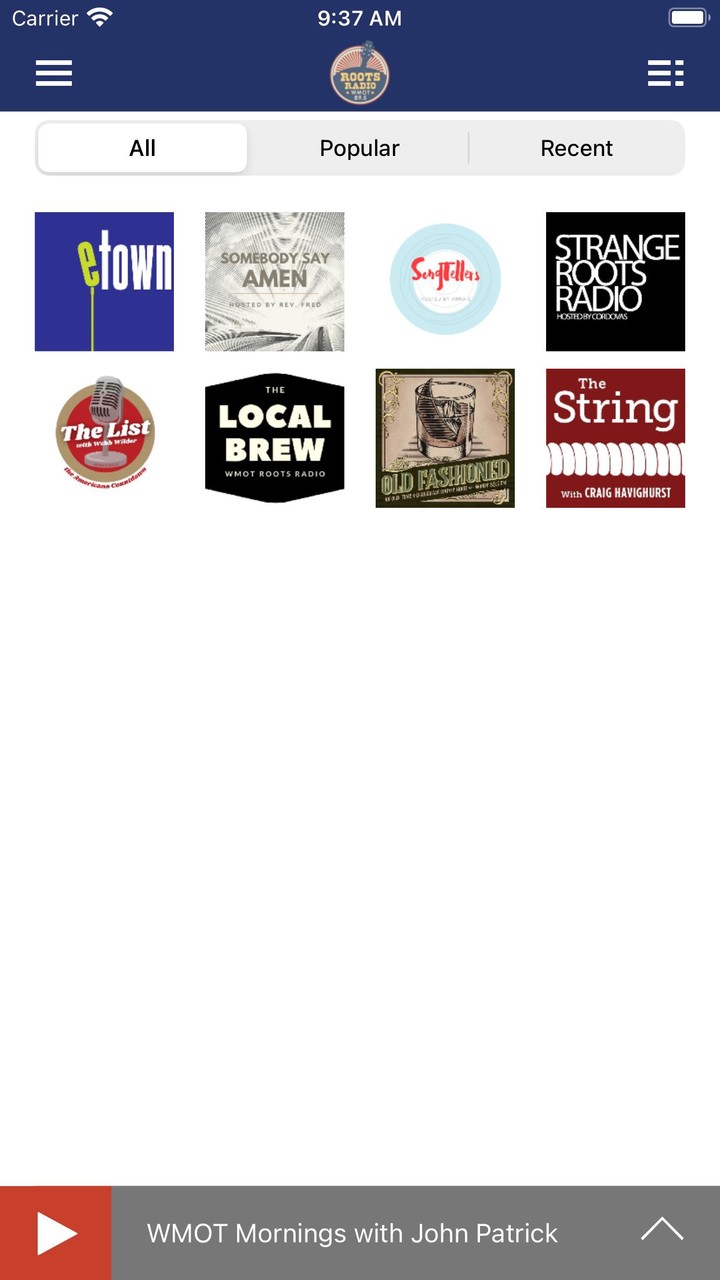Image resolution: width=720 pixels, height=1280 pixels.
Task: Select the All filter tab
Action: coord(142,148)
